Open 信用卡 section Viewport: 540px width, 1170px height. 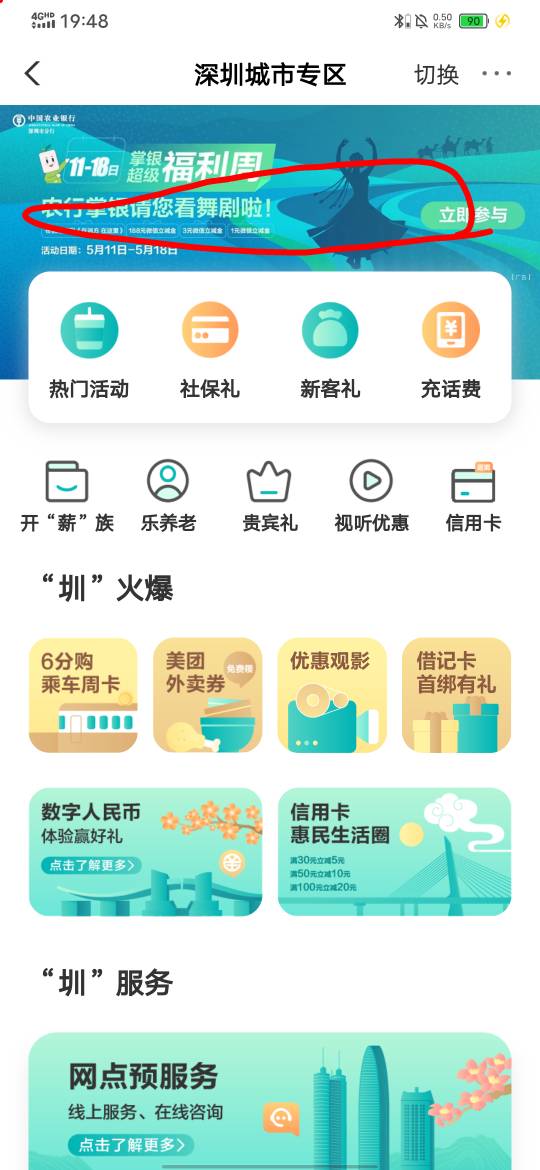[x=473, y=495]
